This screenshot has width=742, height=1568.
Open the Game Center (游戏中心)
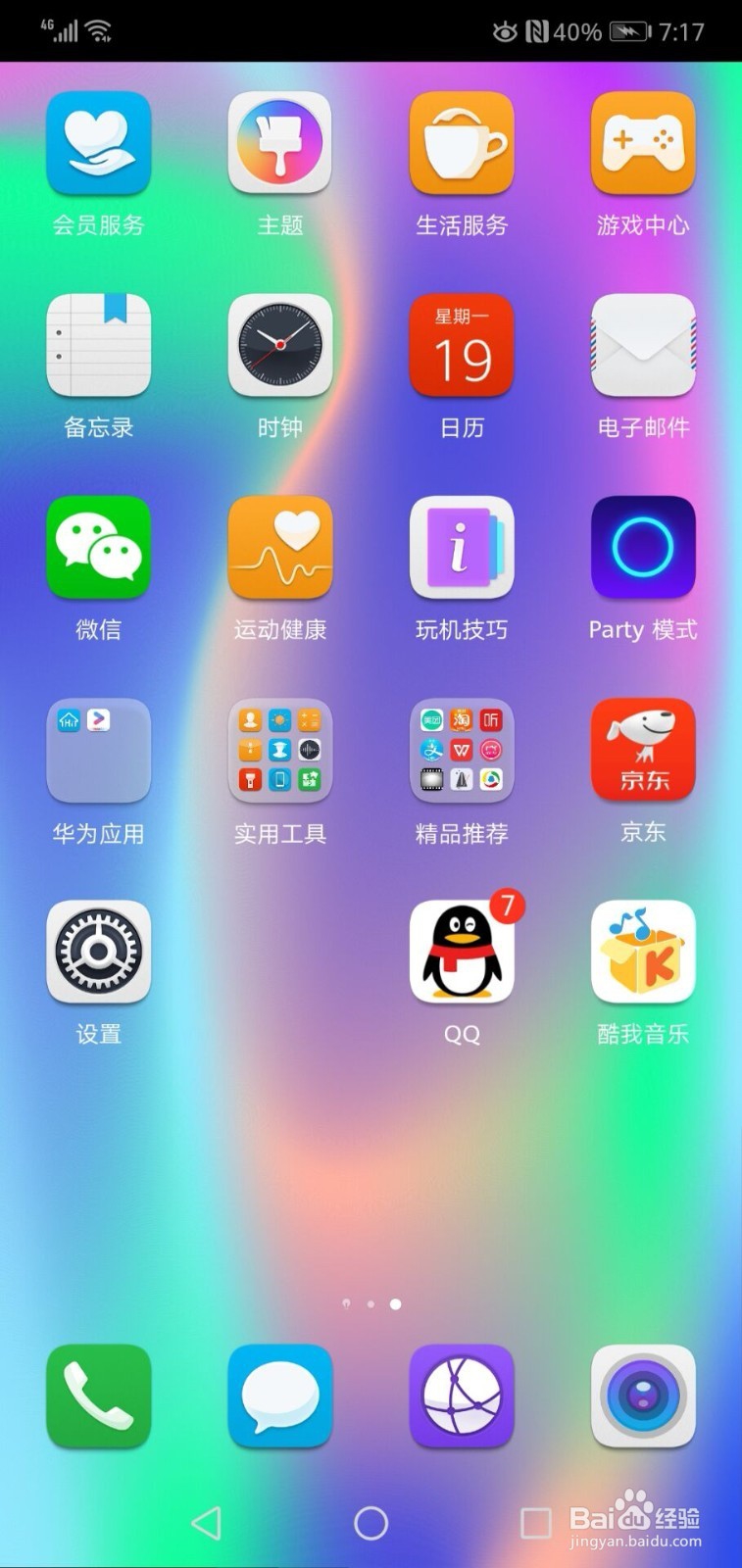pyautogui.click(x=643, y=142)
